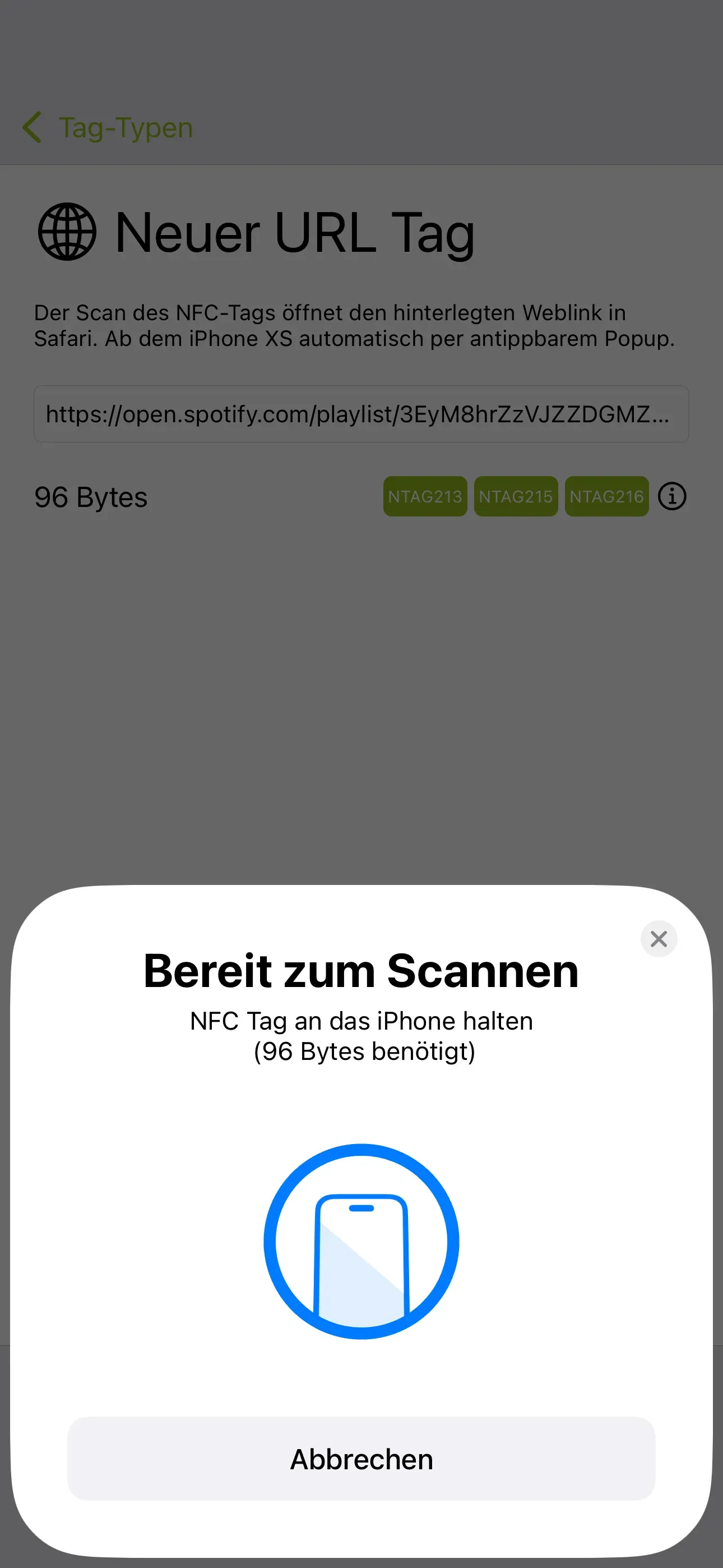The image size is (723, 1568).
Task: Tap Abbrechen to cancel scanning
Action: click(x=361, y=1459)
